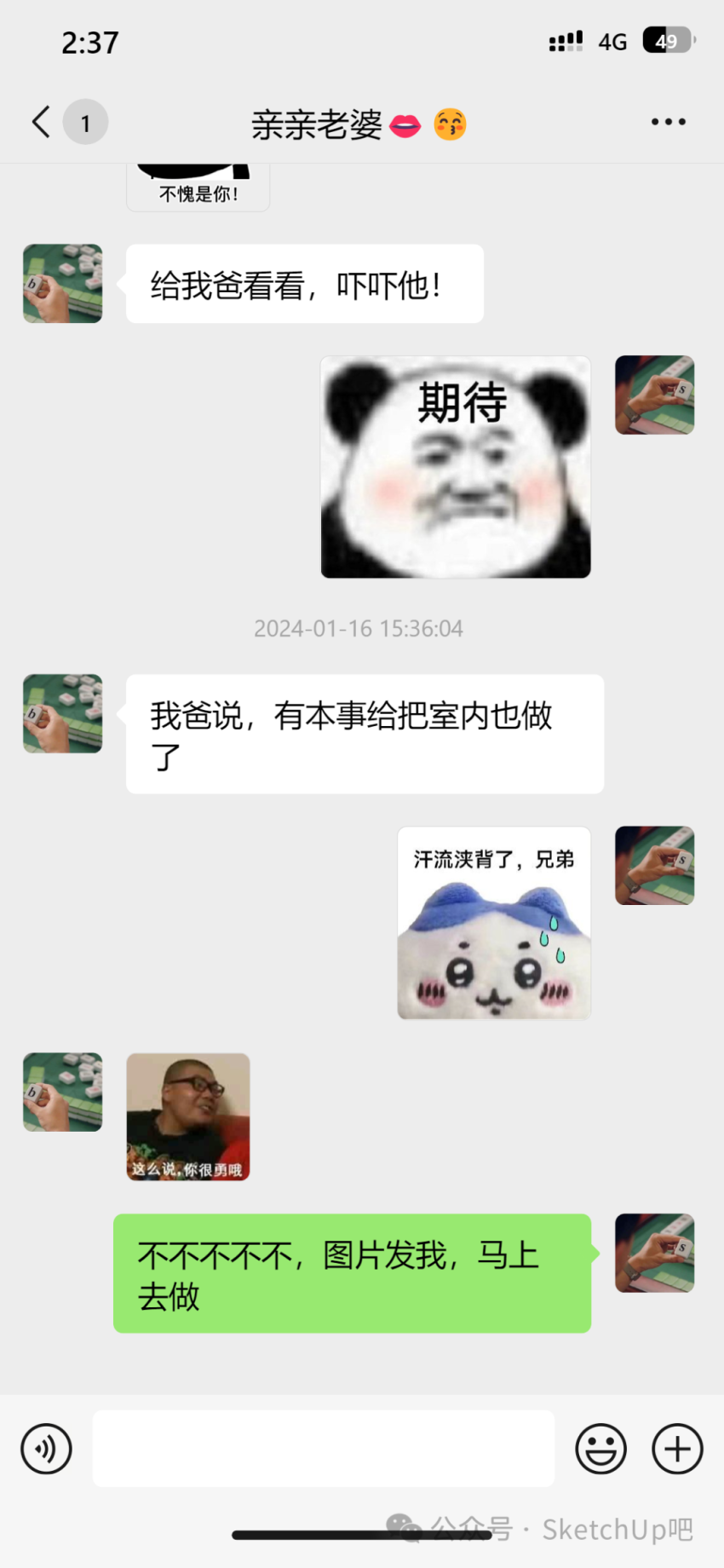The width and height of the screenshot is (724, 1568).
Task: Go back to the chat list
Action: click(x=41, y=122)
